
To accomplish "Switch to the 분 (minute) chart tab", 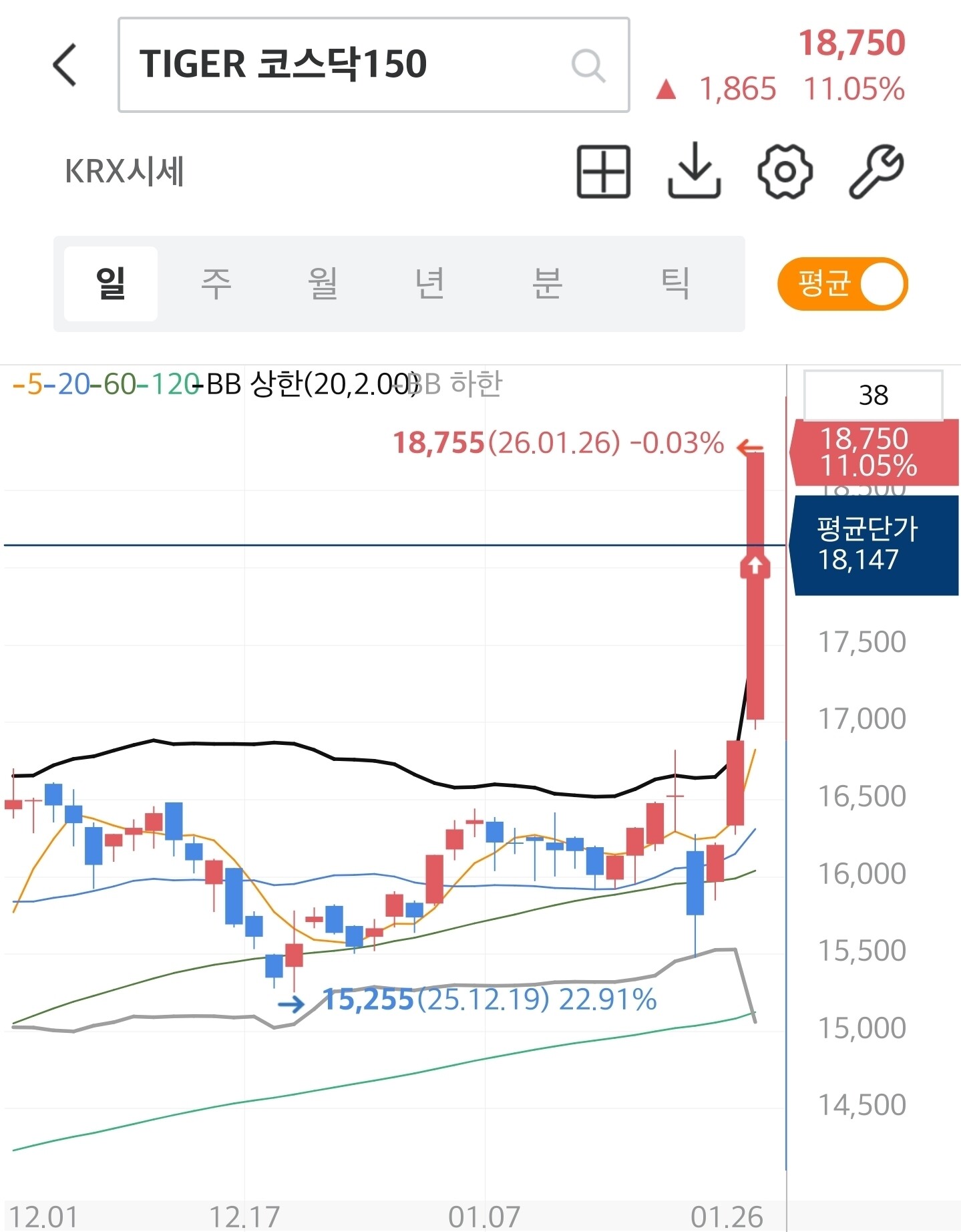I will [x=547, y=283].
